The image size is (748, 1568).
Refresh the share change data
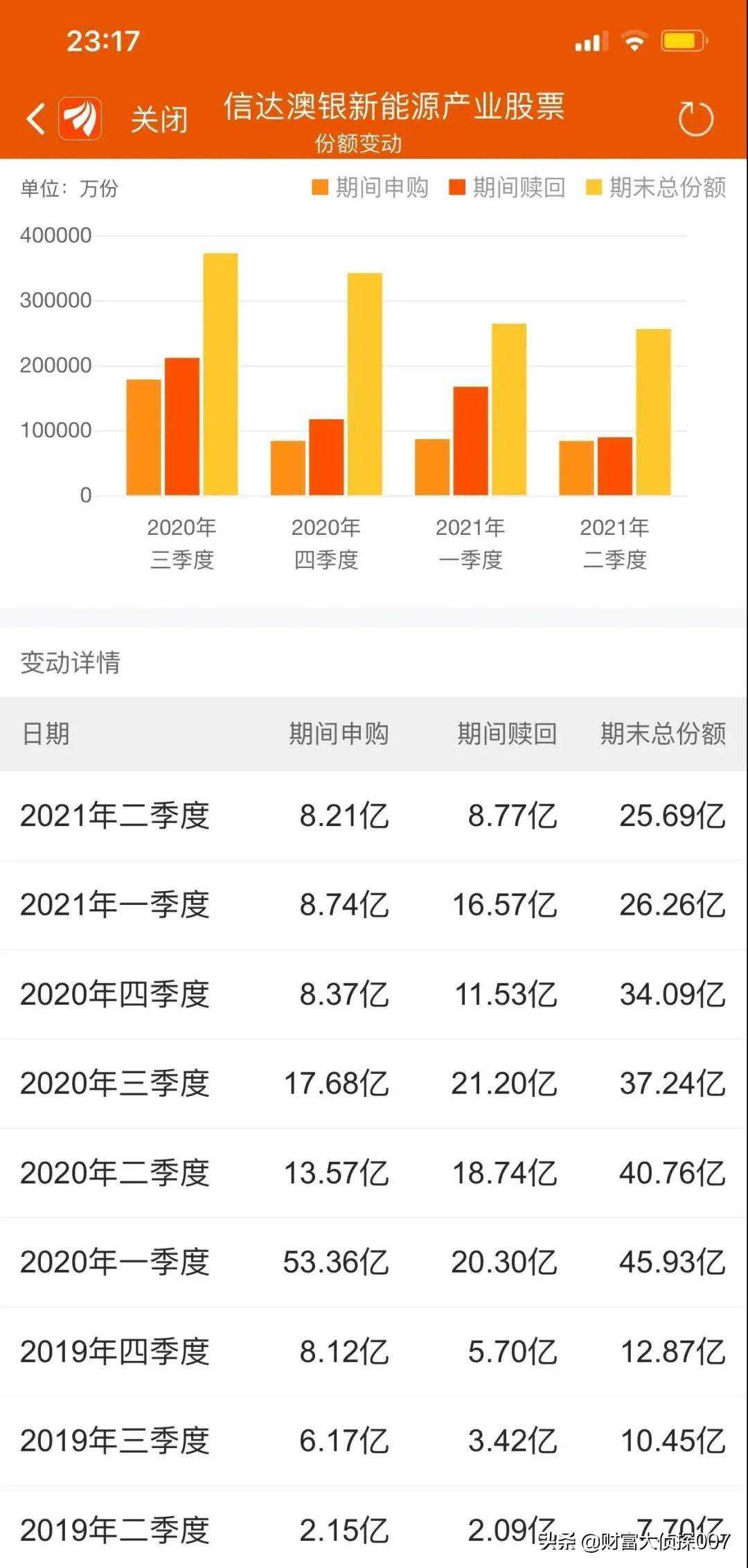[695, 119]
